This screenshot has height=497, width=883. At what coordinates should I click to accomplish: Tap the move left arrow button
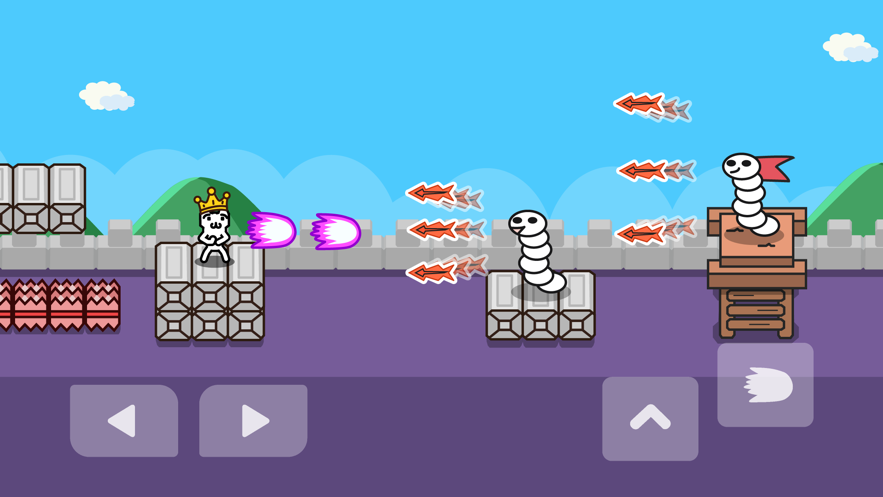[x=124, y=421]
